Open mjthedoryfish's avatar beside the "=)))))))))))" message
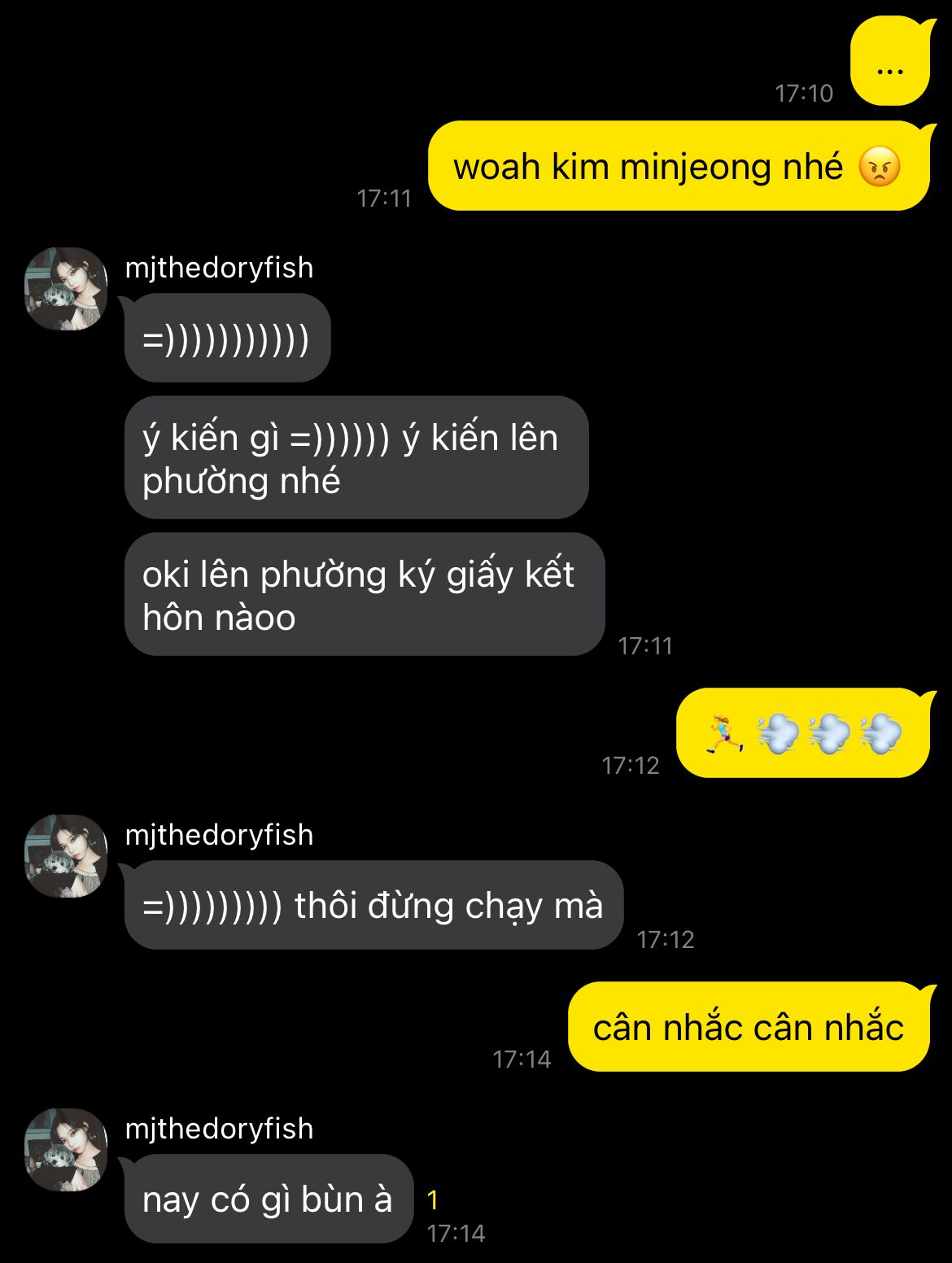This screenshot has height=1263, width=952. tap(66, 289)
